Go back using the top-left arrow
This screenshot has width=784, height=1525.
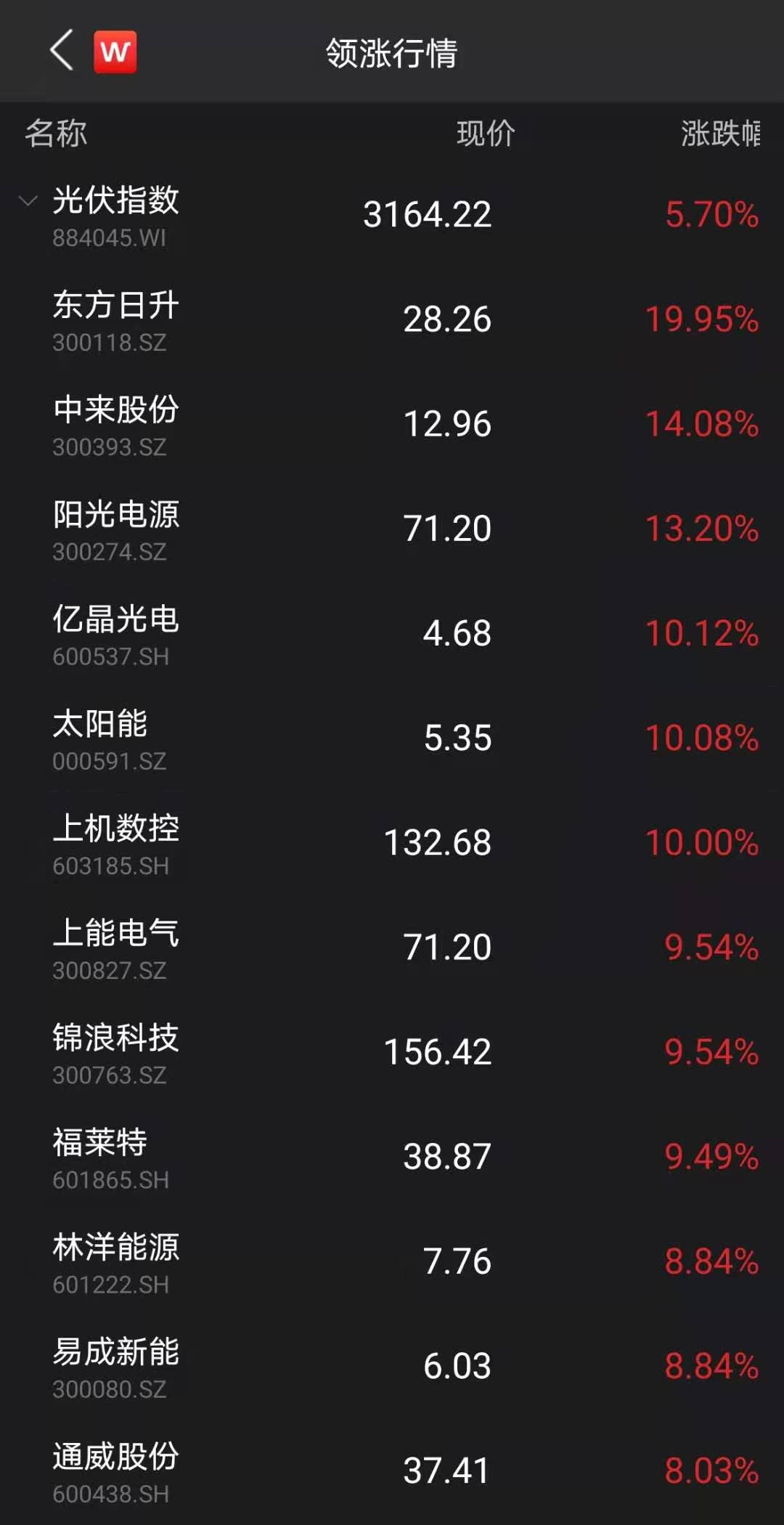pyautogui.click(x=62, y=51)
